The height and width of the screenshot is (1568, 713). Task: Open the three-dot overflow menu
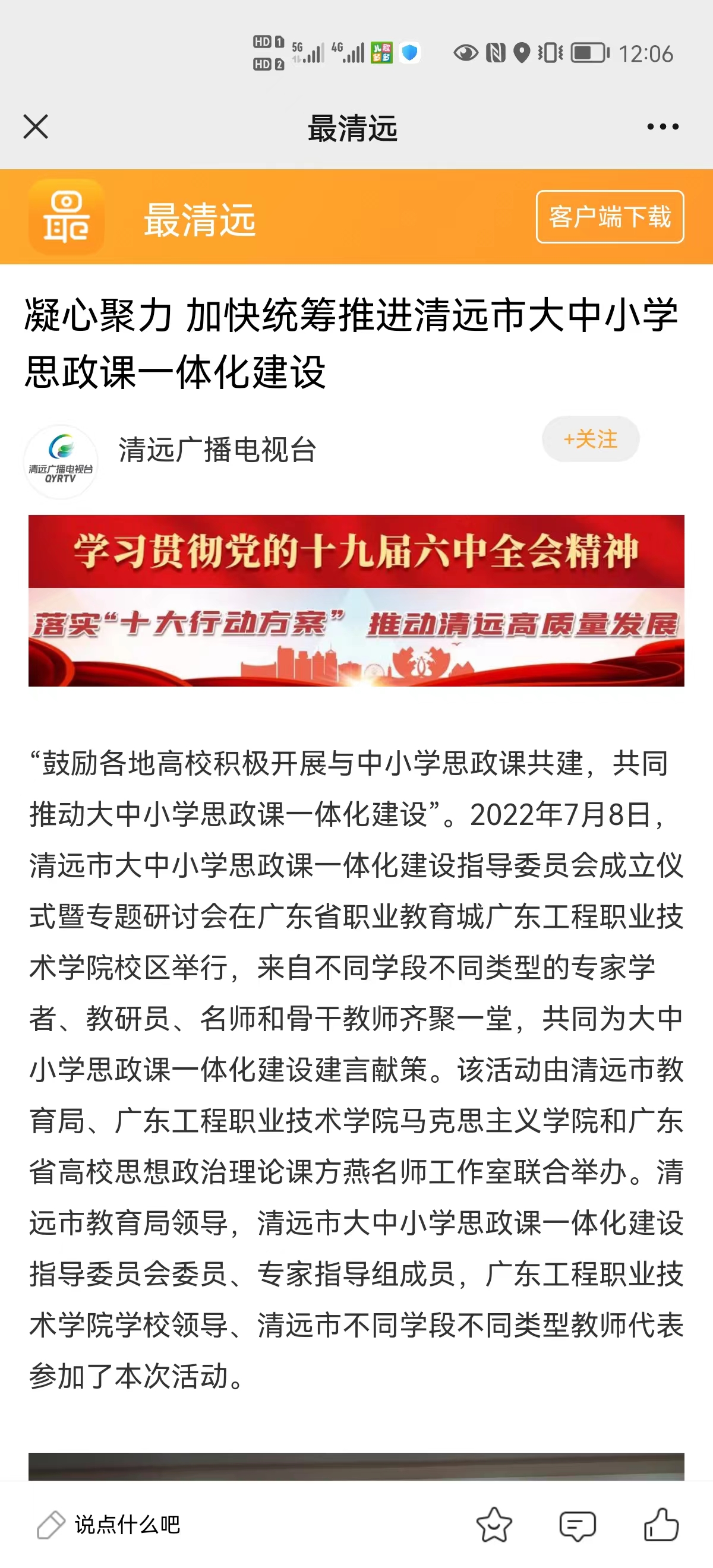coord(662,127)
